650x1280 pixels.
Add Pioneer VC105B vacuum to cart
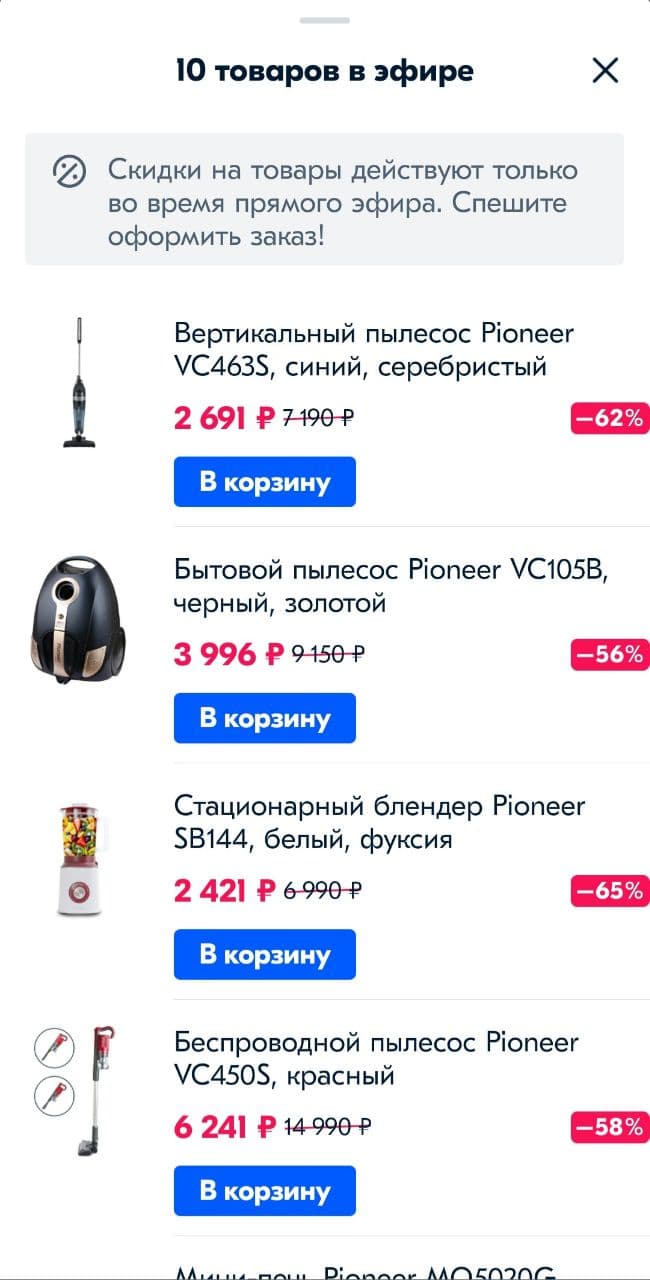tap(264, 718)
